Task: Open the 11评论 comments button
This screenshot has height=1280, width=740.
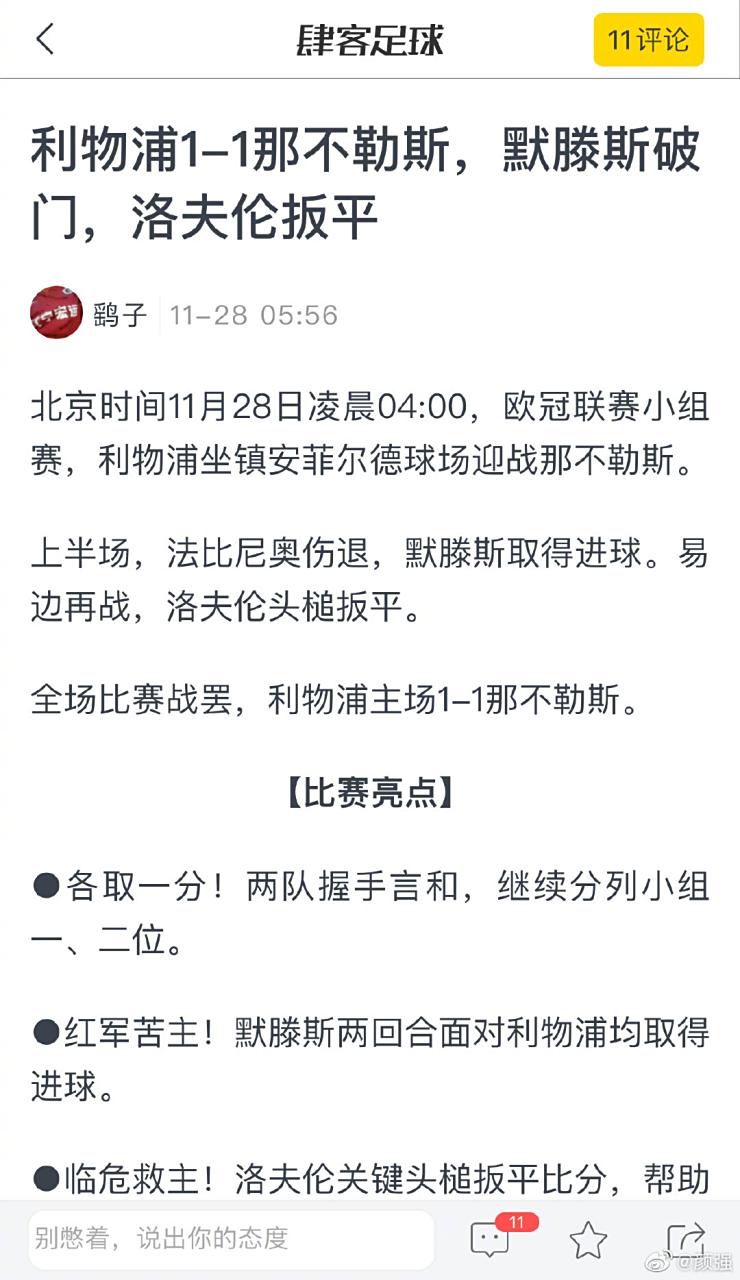Action: (648, 40)
